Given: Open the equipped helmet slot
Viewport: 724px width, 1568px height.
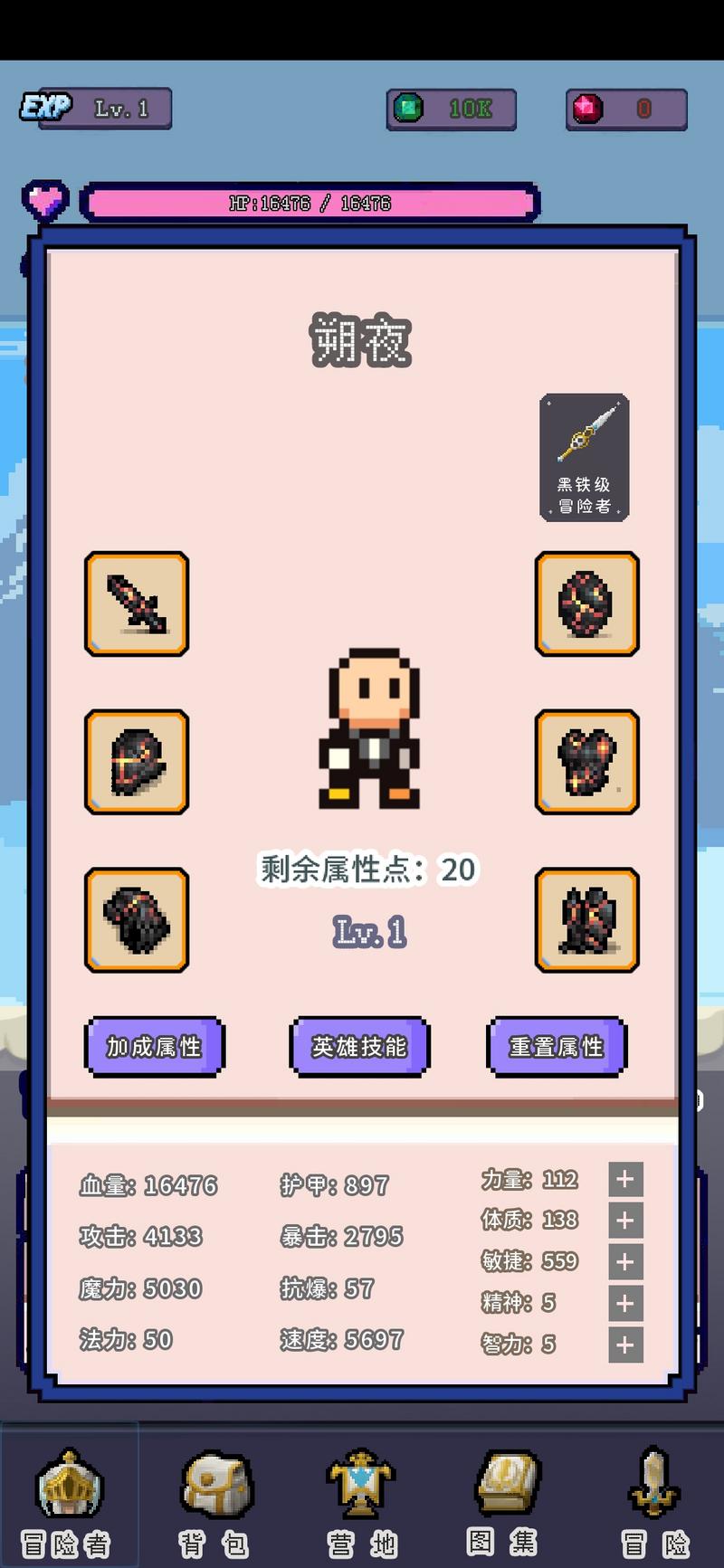Looking at the screenshot, I should (137, 762).
